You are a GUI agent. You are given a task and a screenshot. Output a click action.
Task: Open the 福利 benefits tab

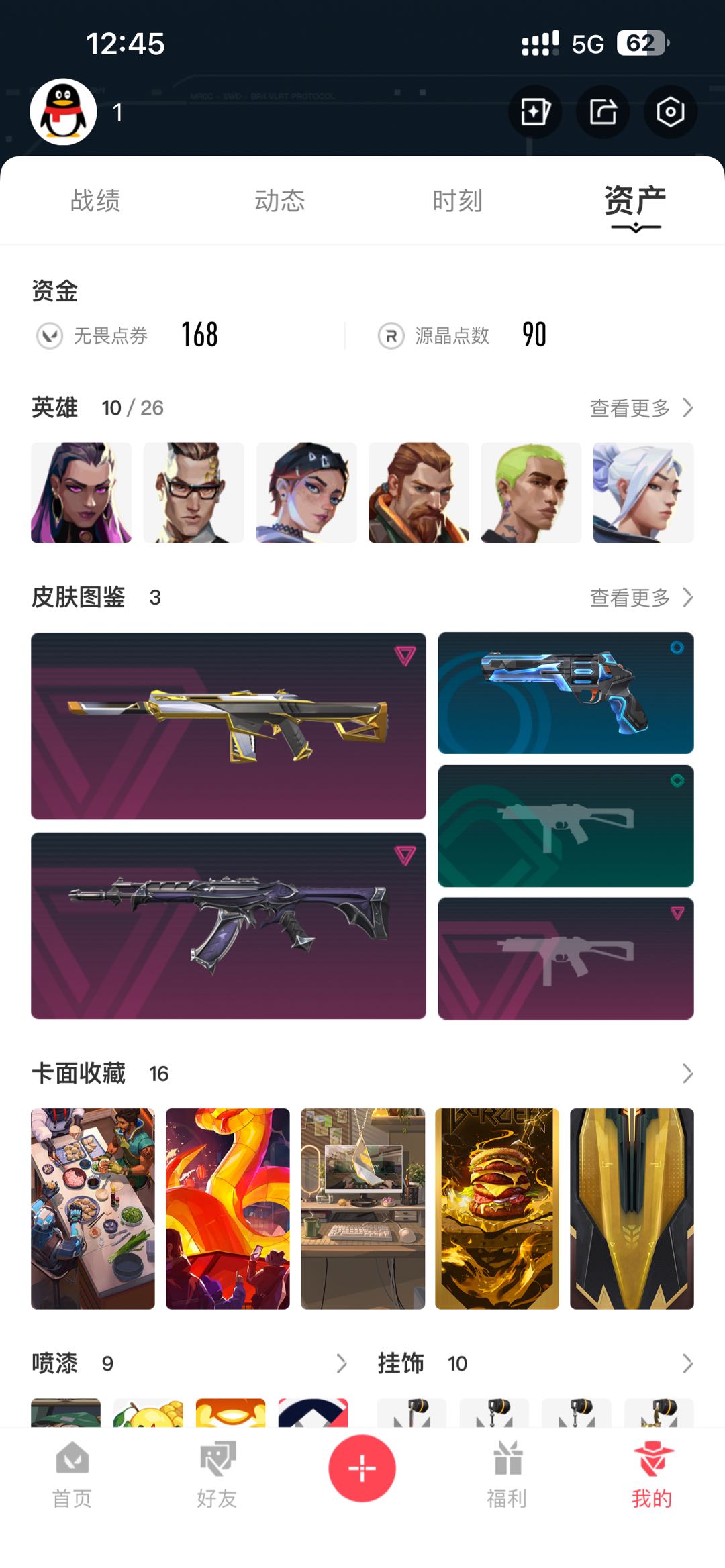tap(507, 1474)
